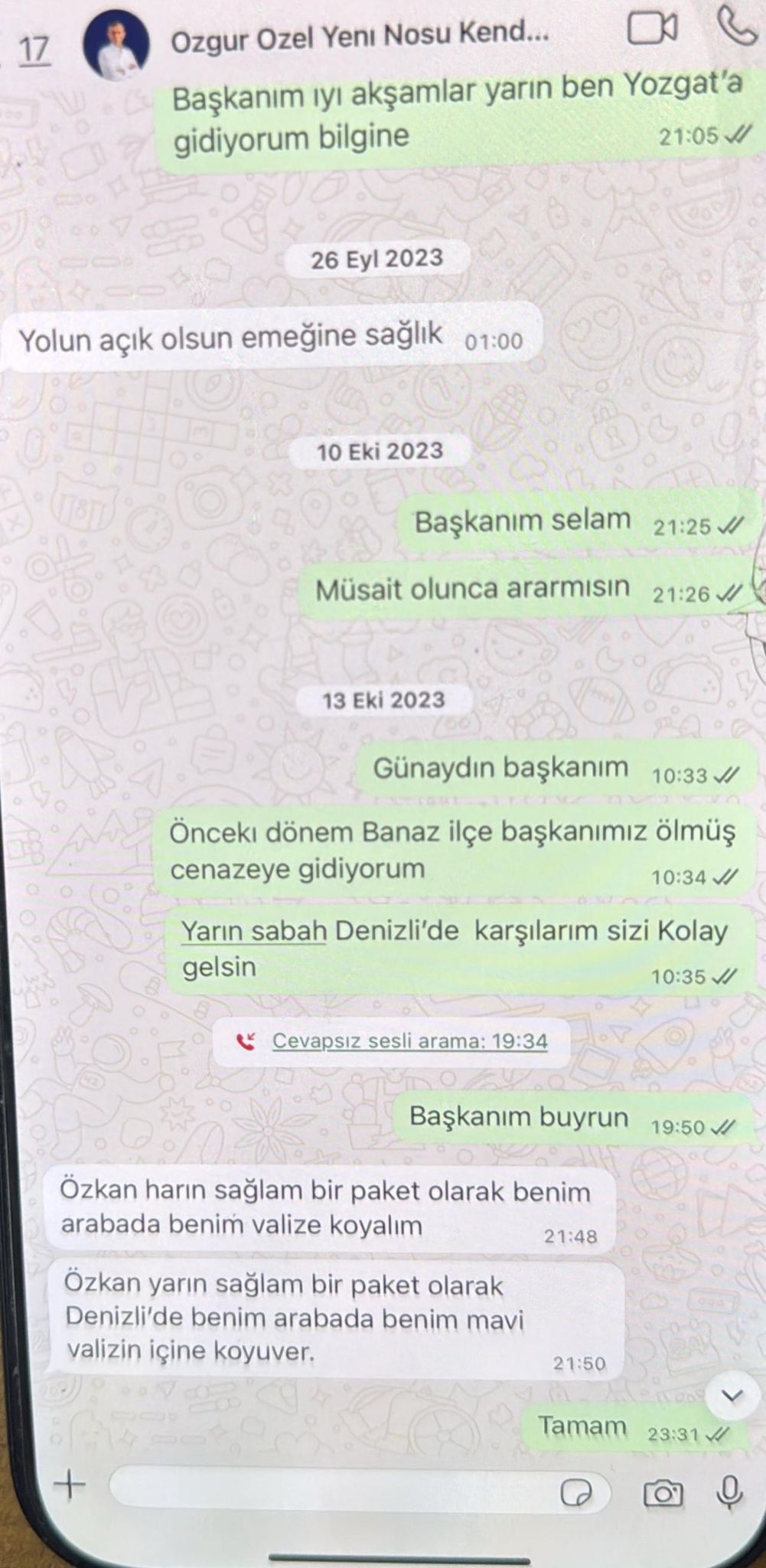
Task: Start a video call
Action: tap(652, 29)
